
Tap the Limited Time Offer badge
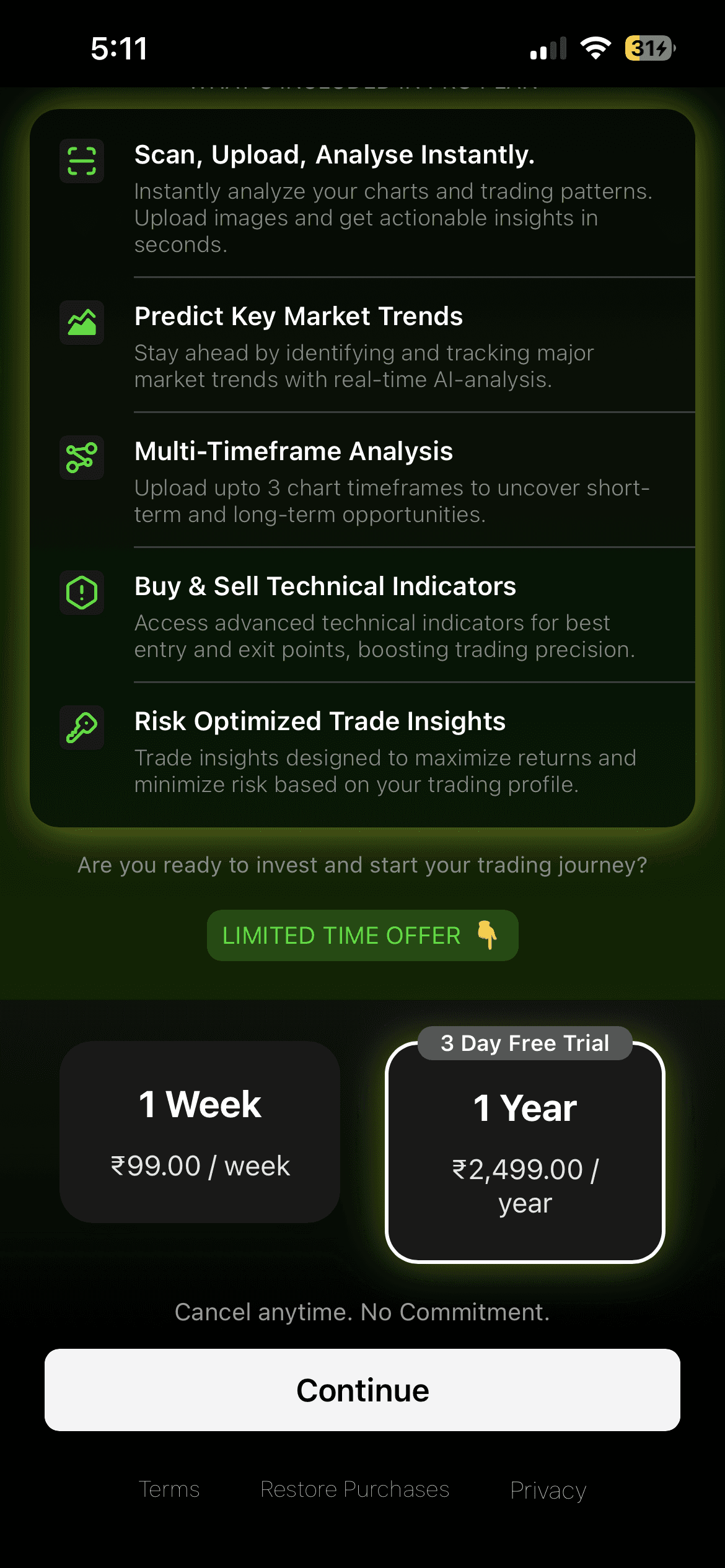(x=362, y=935)
